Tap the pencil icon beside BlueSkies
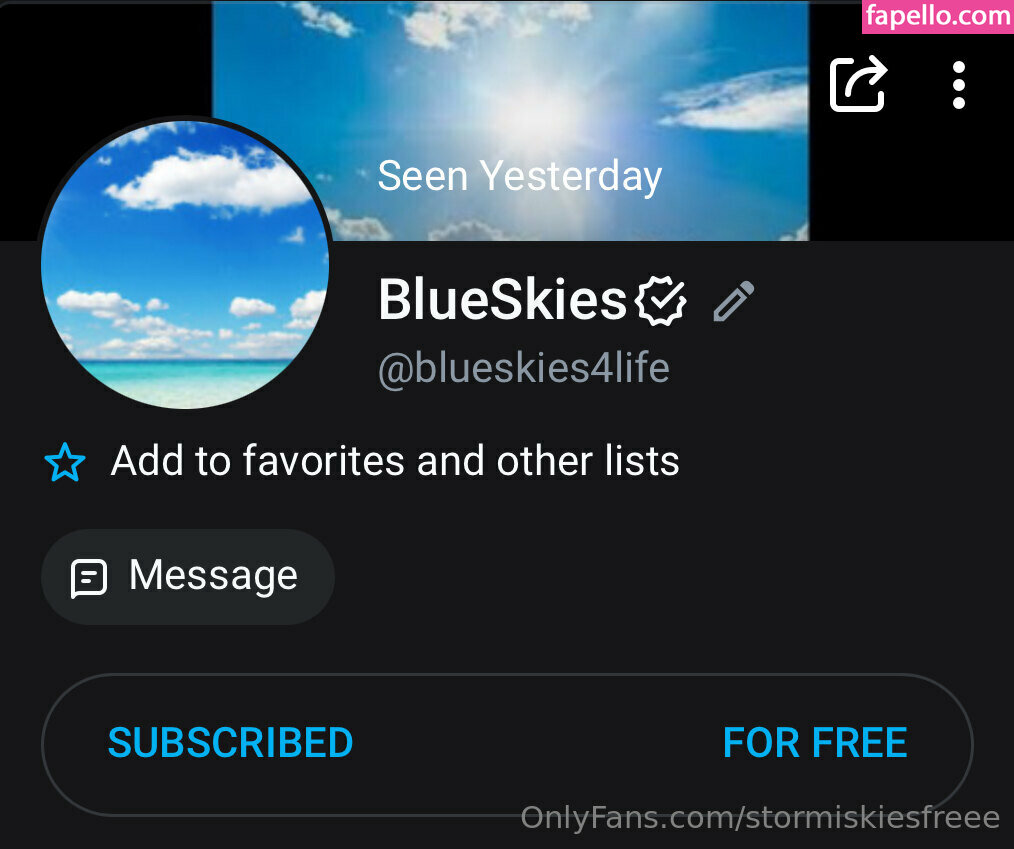Screen dimensions: 1014x849 click(733, 301)
